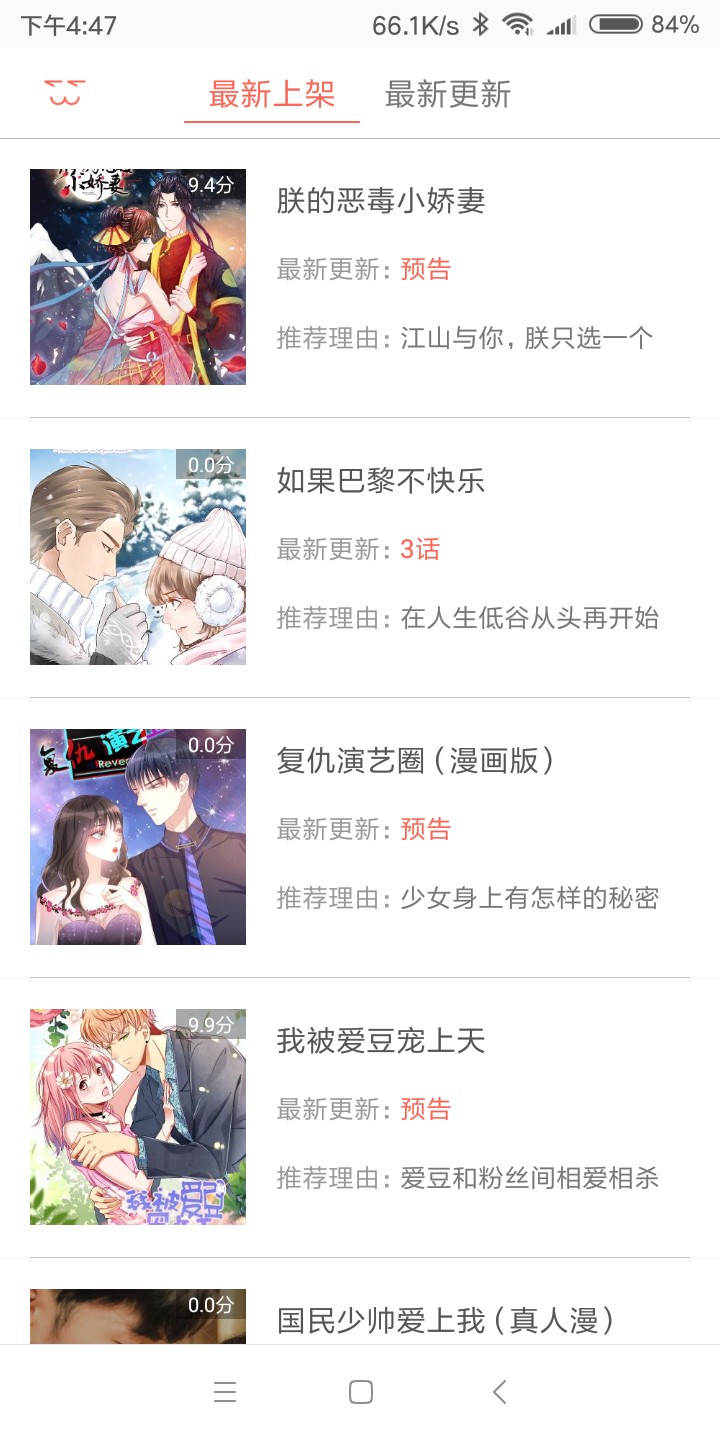The image size is (720, 1440).
Task: Switch to the 最新更新 tab
Action: tap(447, 95)
